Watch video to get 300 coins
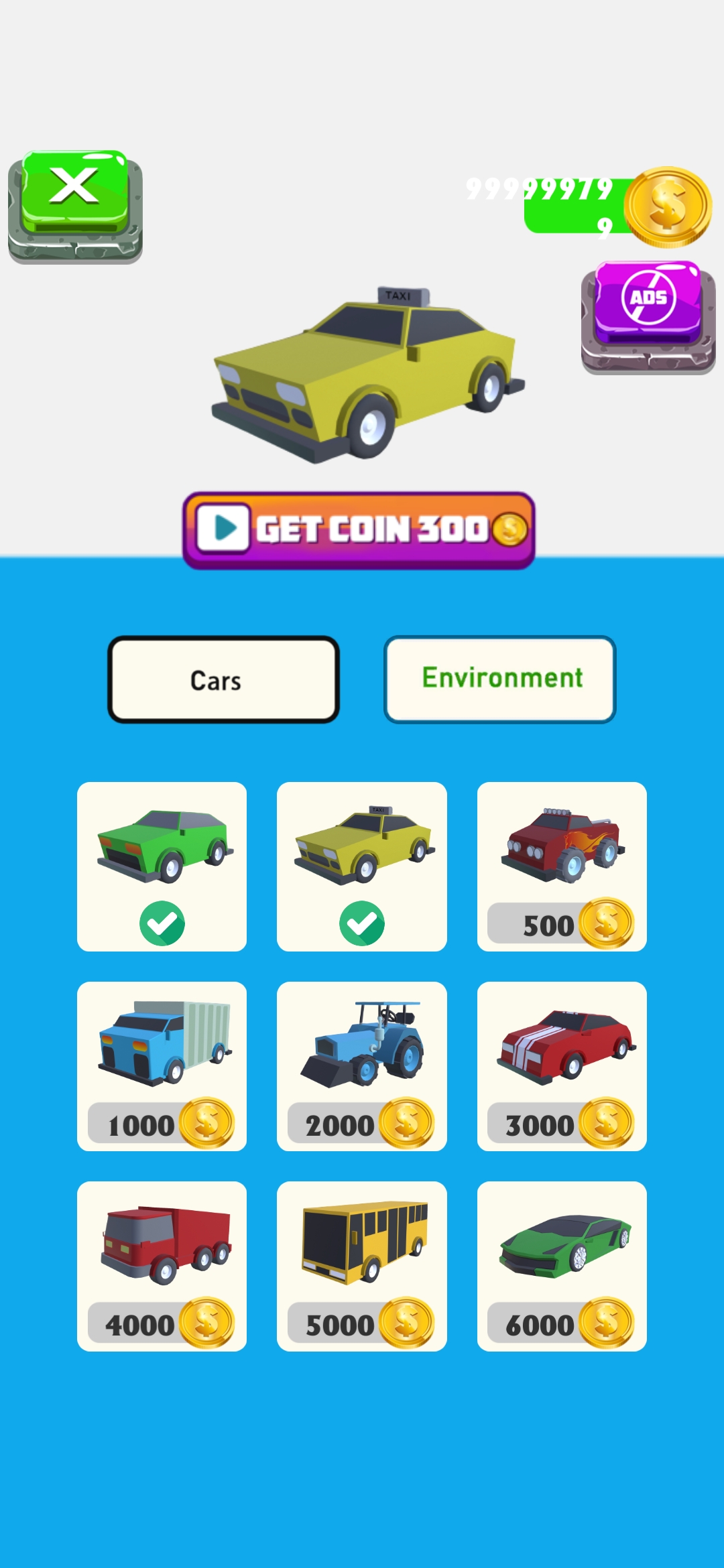Screen dimensions: 724x1568 point(359,530)
